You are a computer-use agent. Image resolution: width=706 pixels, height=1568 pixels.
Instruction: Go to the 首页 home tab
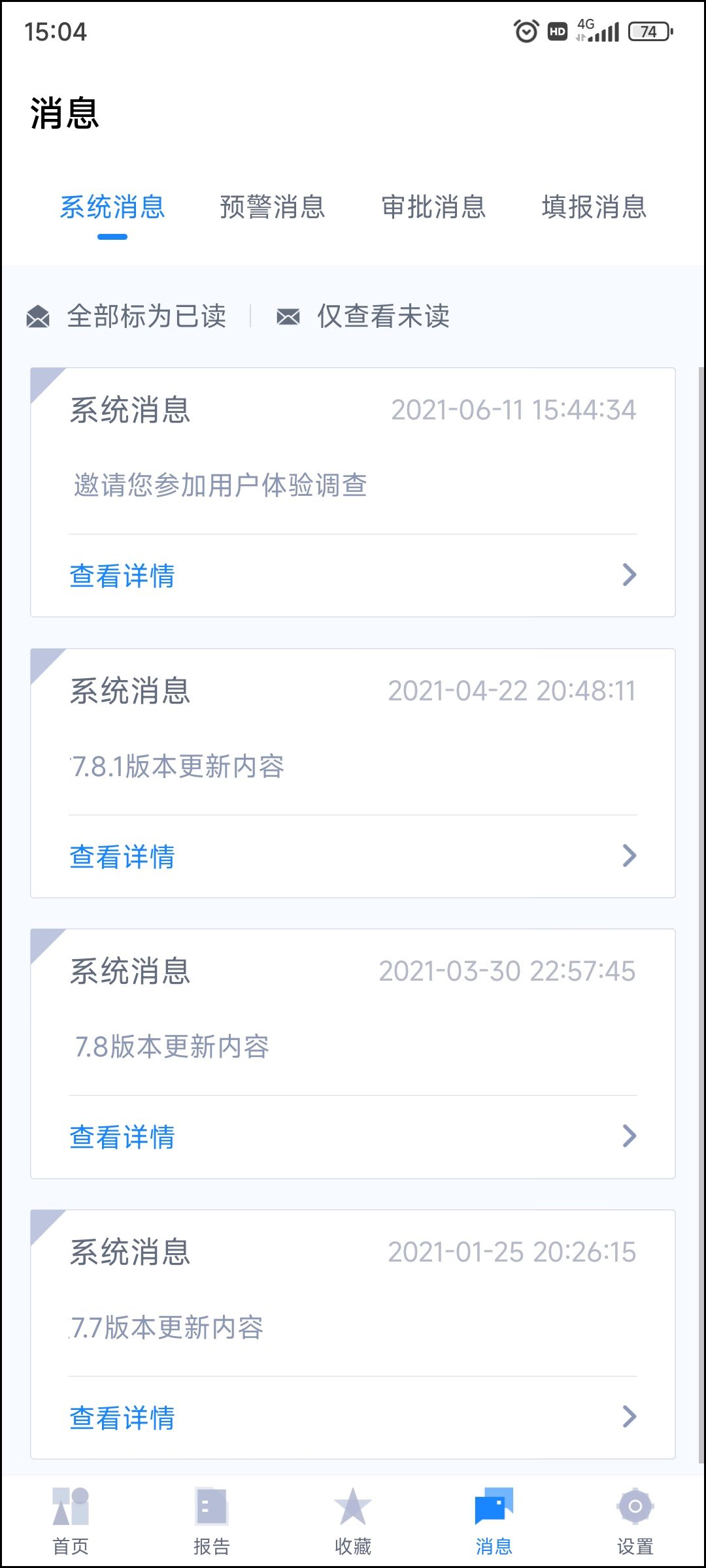click(x=71, y=1520)
